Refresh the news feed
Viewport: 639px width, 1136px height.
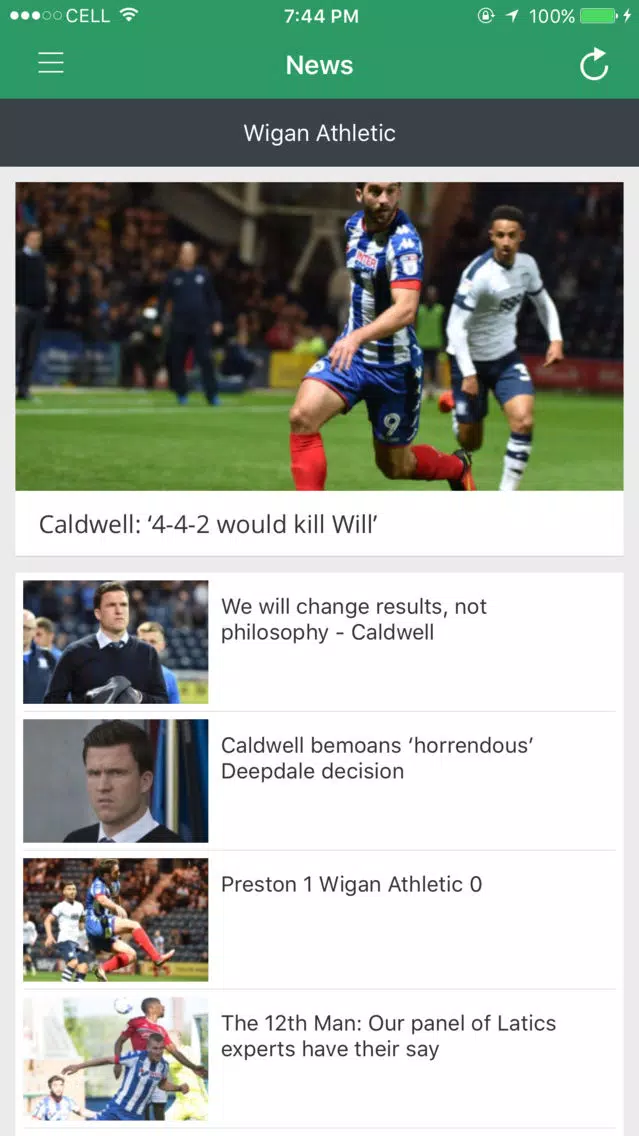(594, 65)
